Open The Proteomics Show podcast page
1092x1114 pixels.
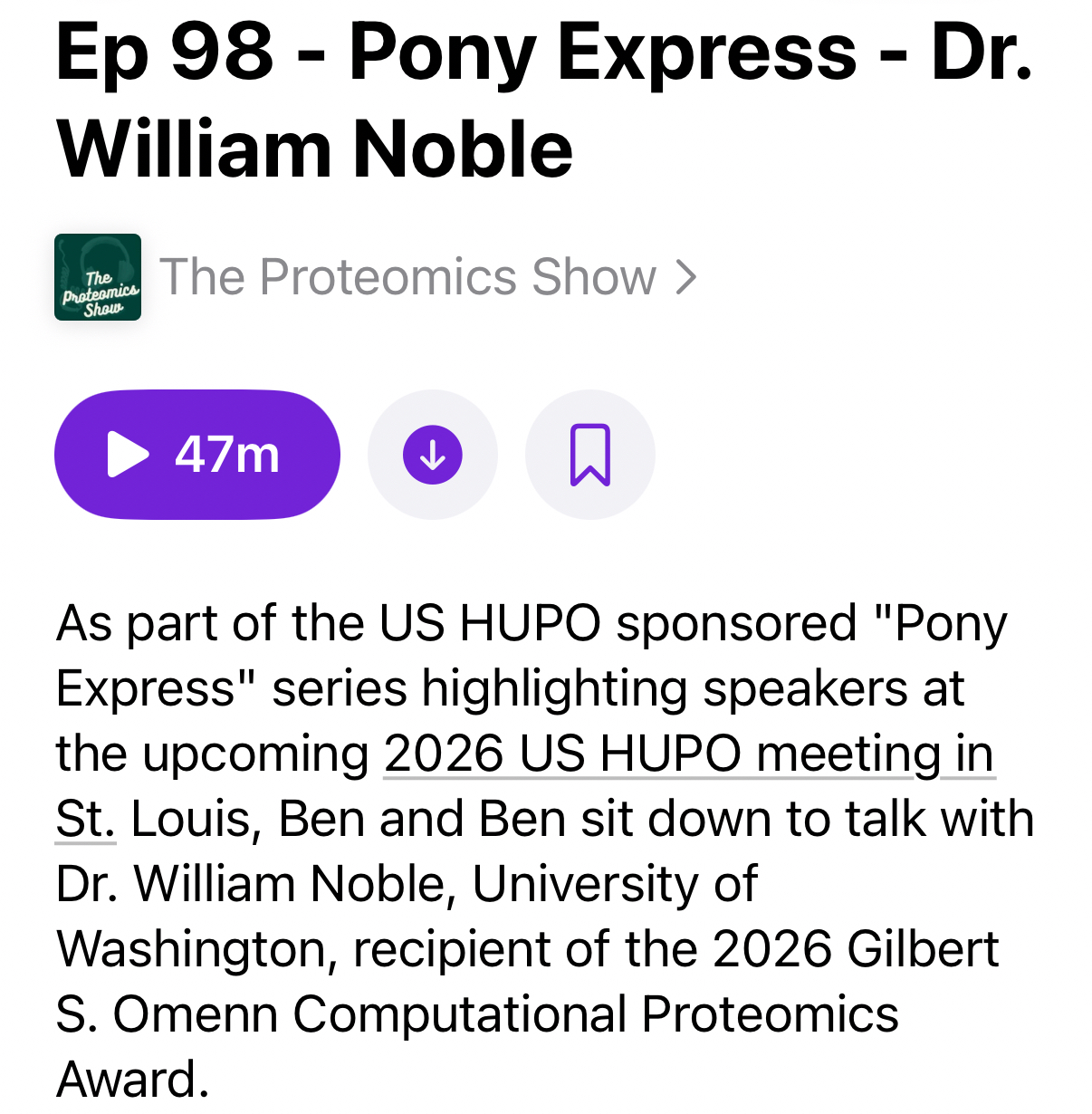407,277
